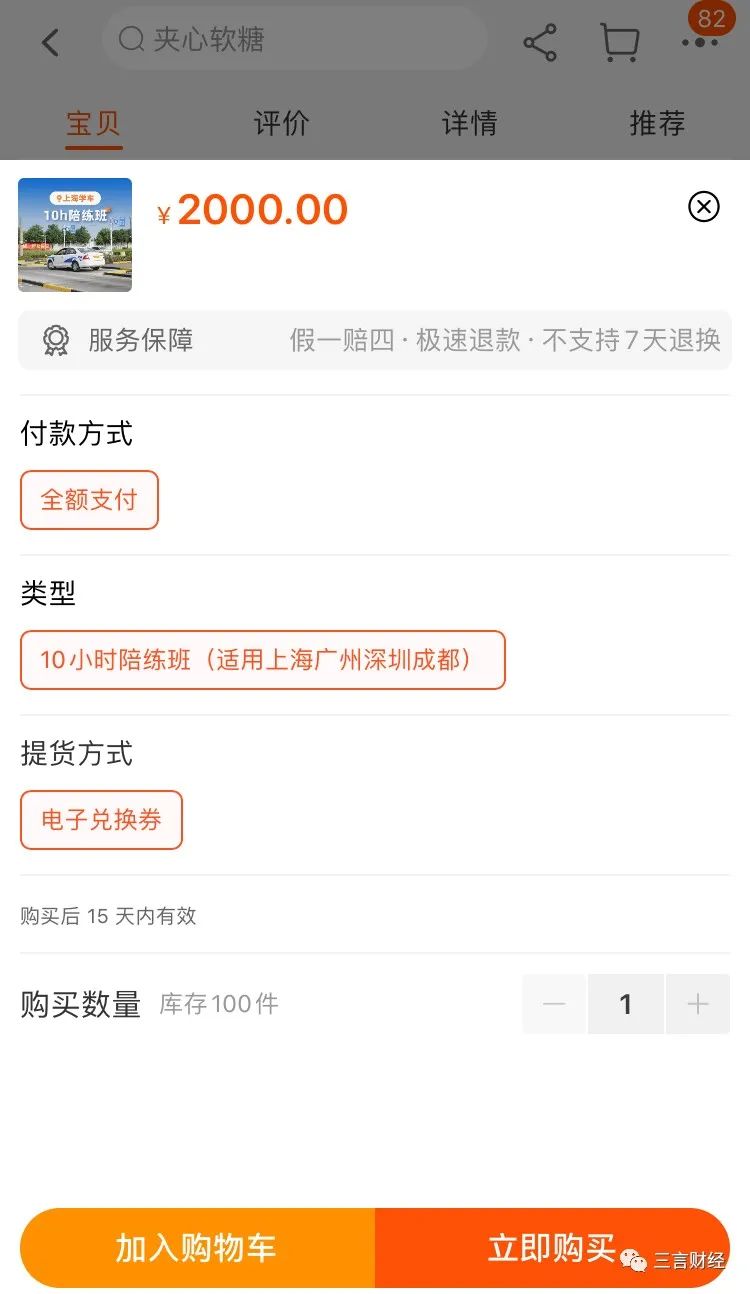View the 10h陪练班 product image

point(75,235)
